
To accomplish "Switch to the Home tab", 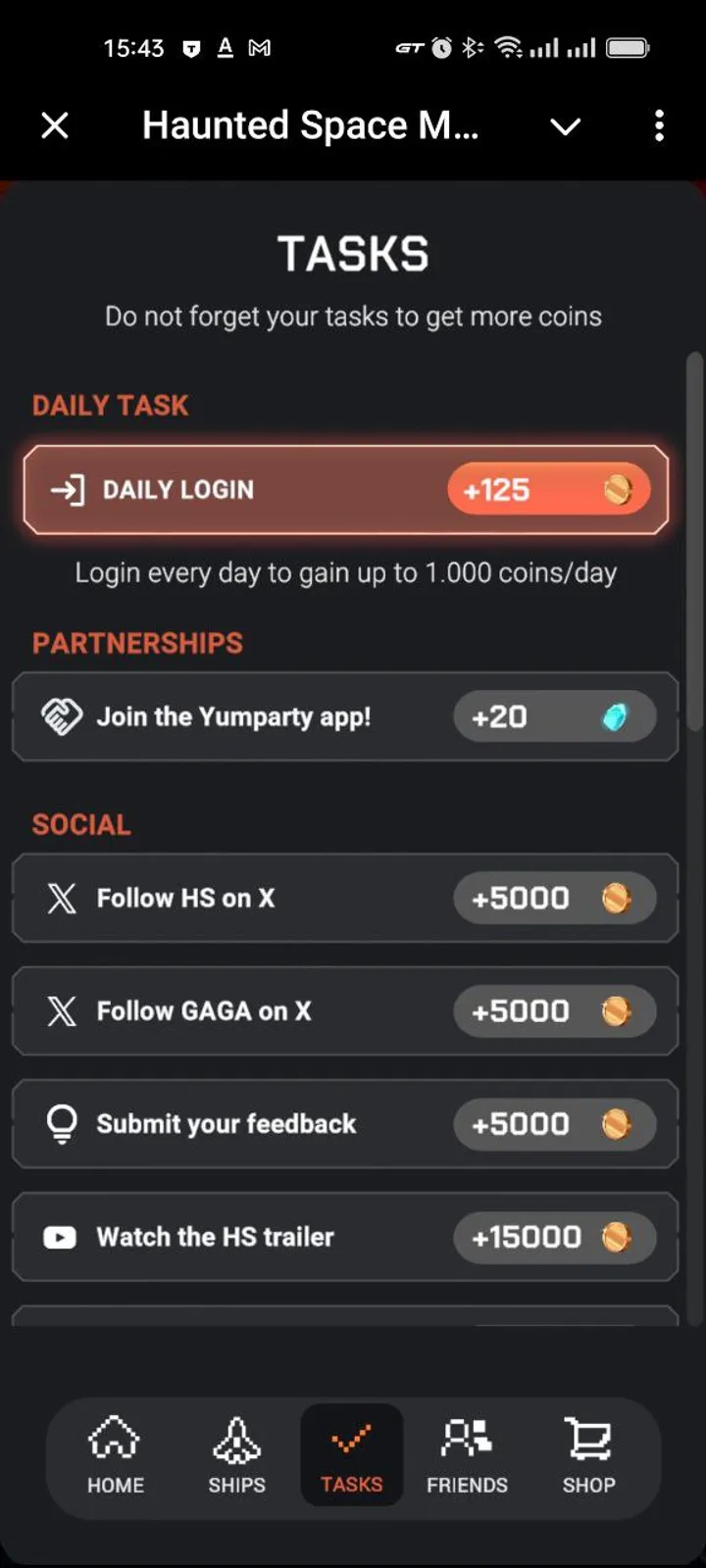I will coord(115,1456).
